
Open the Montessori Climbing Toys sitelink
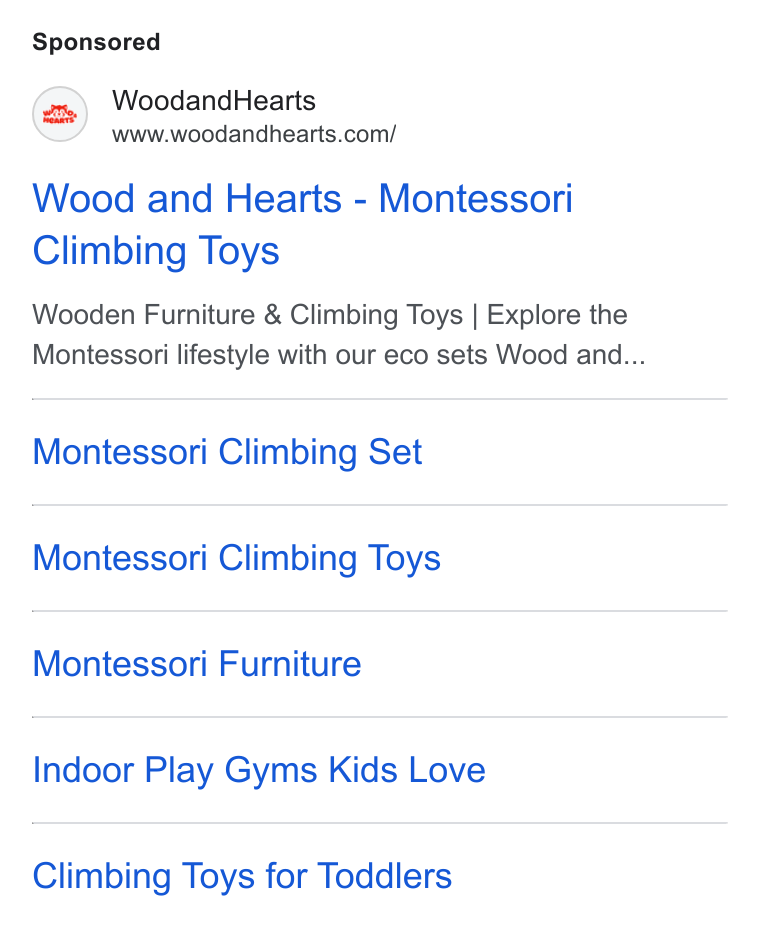pos(237,558)
